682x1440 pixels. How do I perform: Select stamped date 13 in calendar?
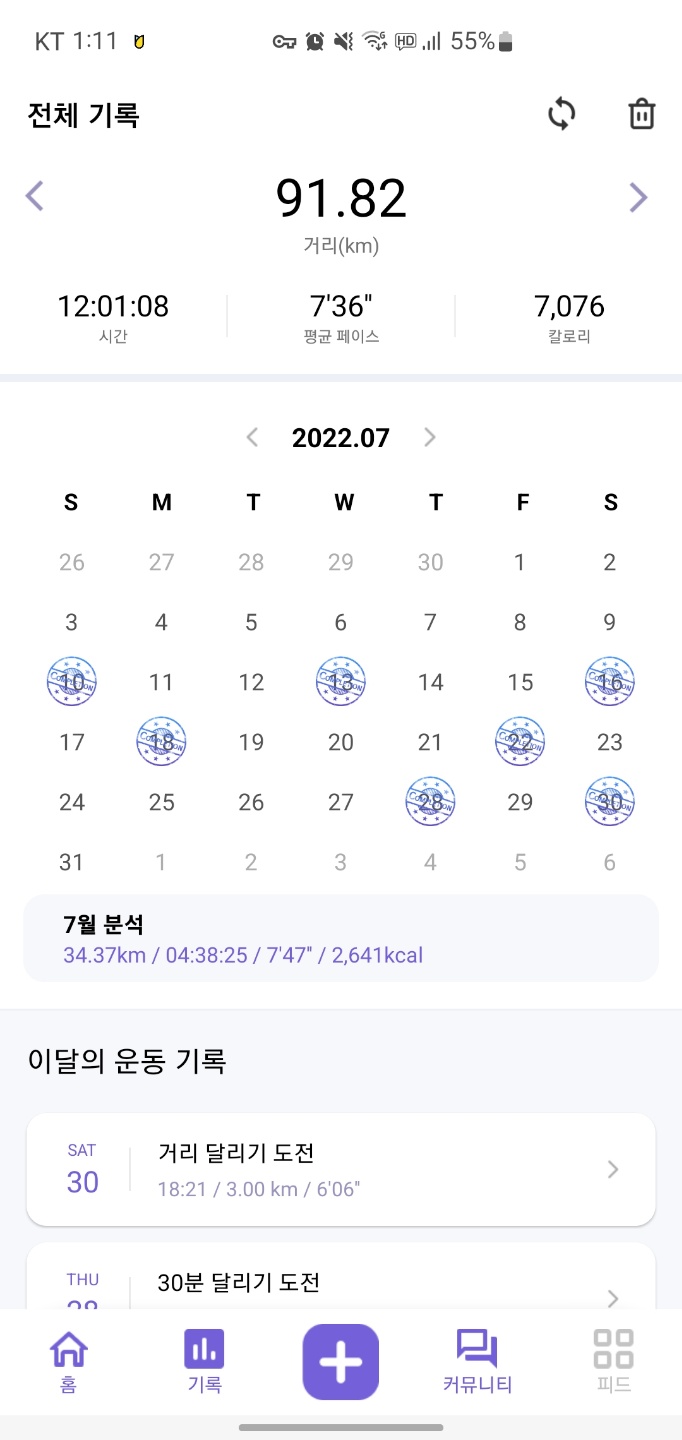tap(341, 682)
